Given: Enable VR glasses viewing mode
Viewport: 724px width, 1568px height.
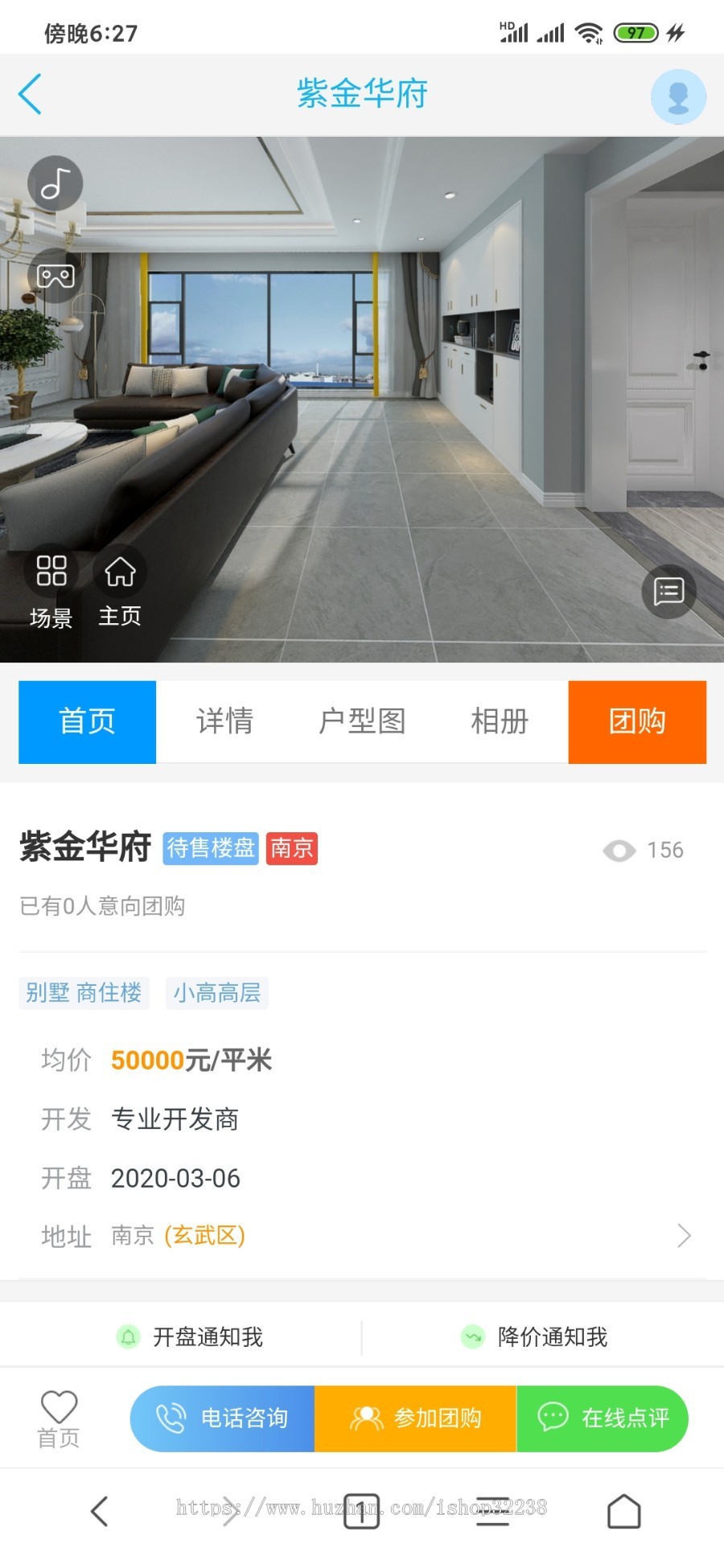Looking at the screenshot, I should pos(55,277).
